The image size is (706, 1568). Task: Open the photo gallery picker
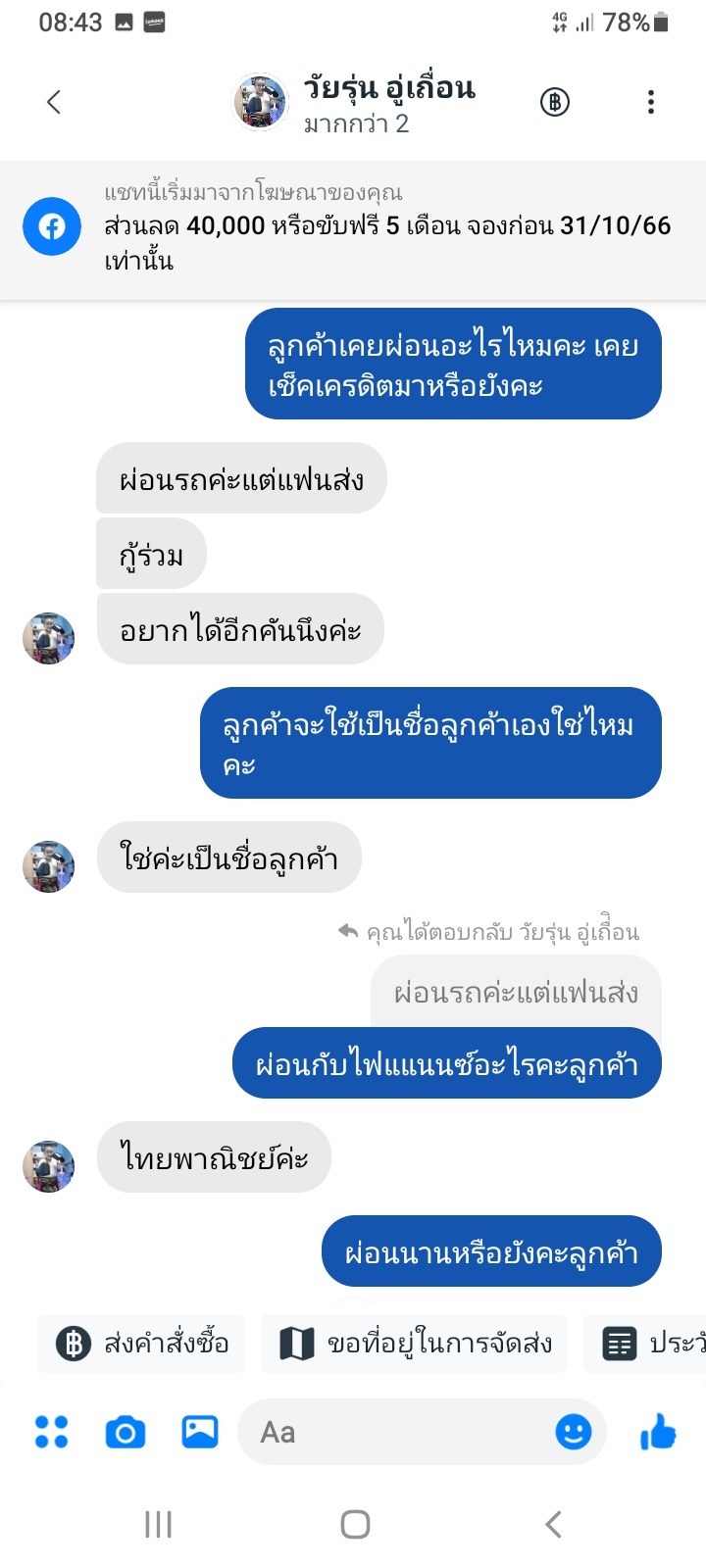[x=200, y=1432]
